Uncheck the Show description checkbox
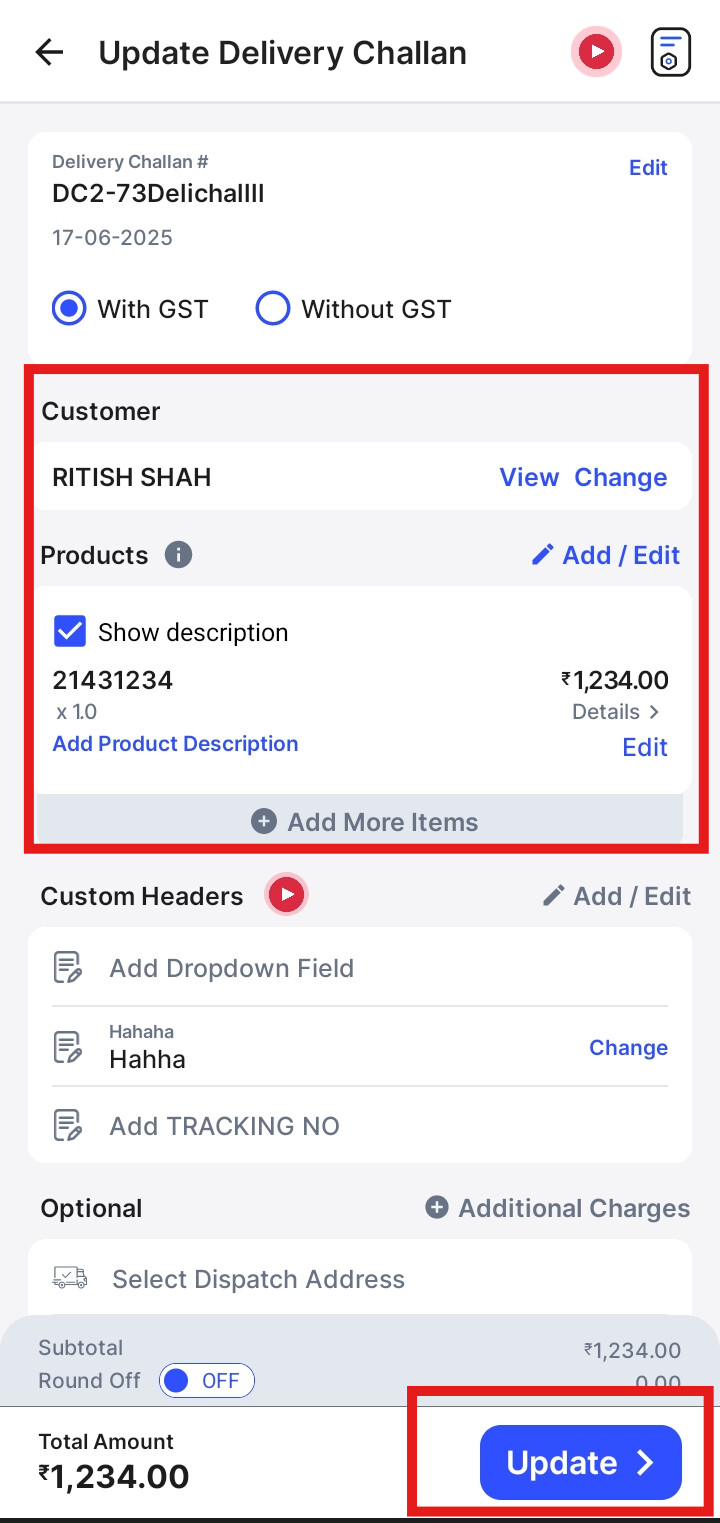This screenshot has width=720, height=1523. click(70, 632)
